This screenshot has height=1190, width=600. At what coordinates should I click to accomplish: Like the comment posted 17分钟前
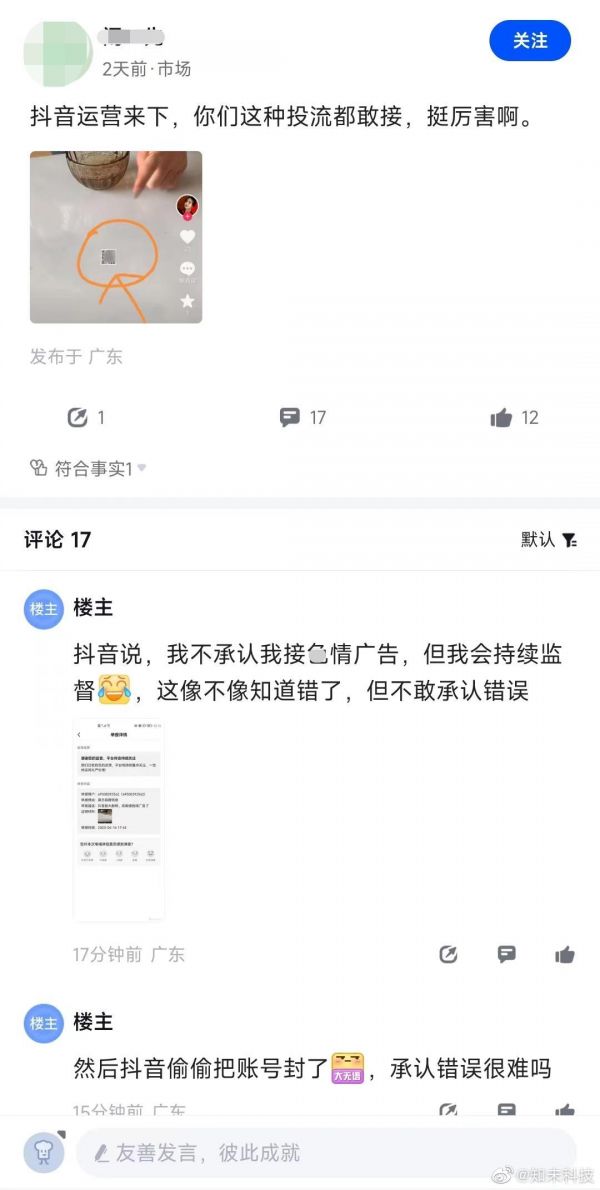coord(565,955)
